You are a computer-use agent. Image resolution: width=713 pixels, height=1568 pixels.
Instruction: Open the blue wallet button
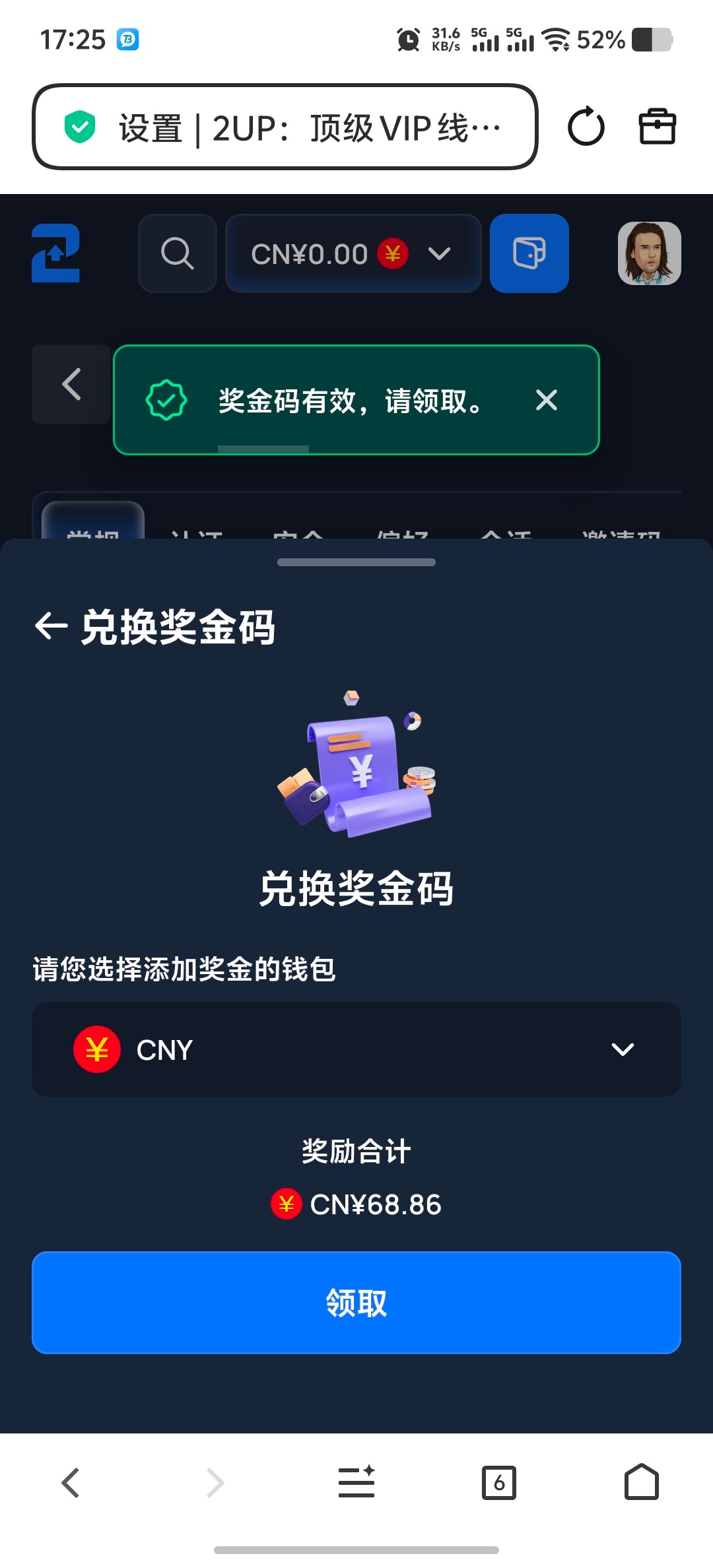529,253
